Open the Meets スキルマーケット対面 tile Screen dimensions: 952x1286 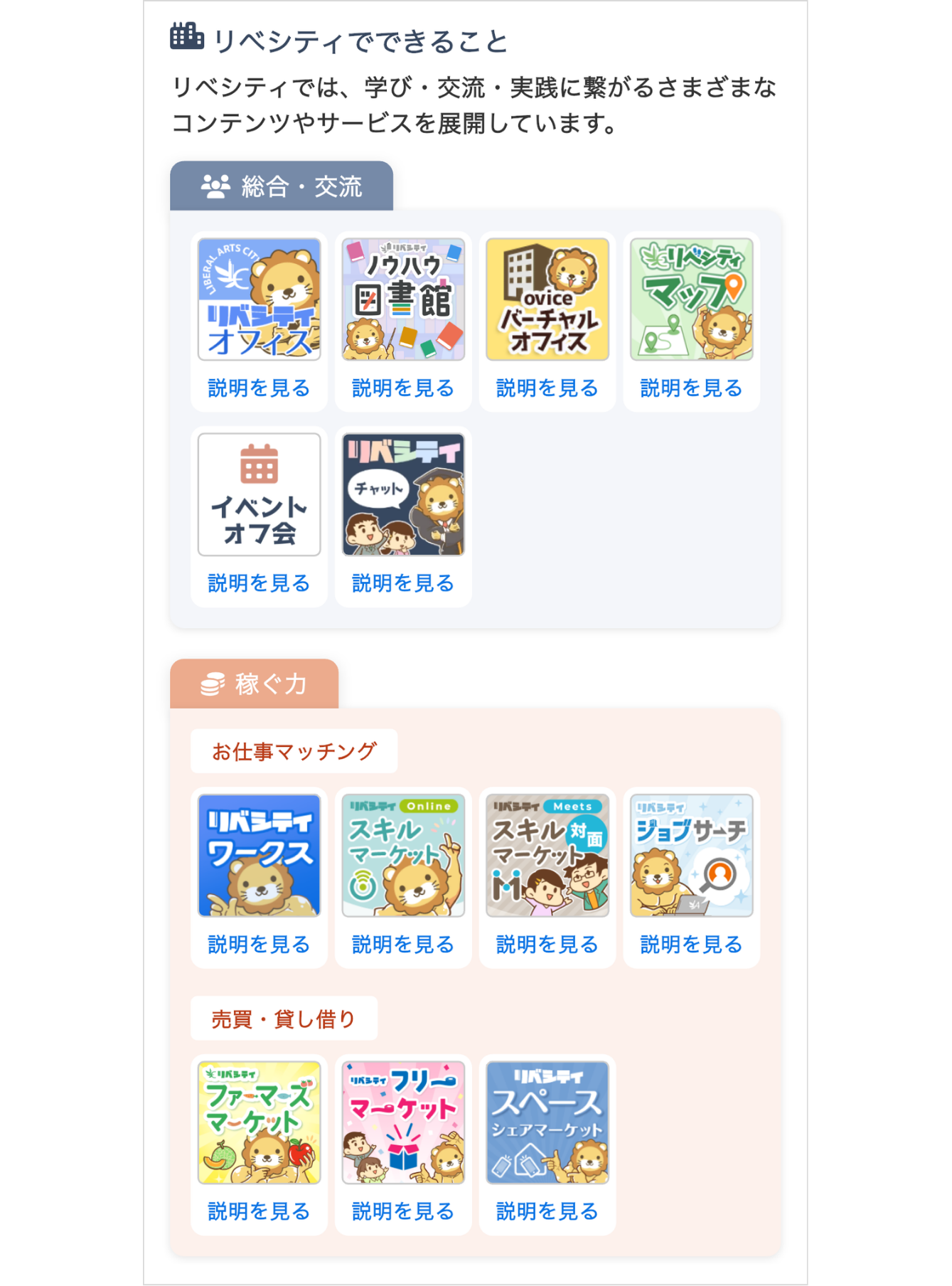[547, 856]
